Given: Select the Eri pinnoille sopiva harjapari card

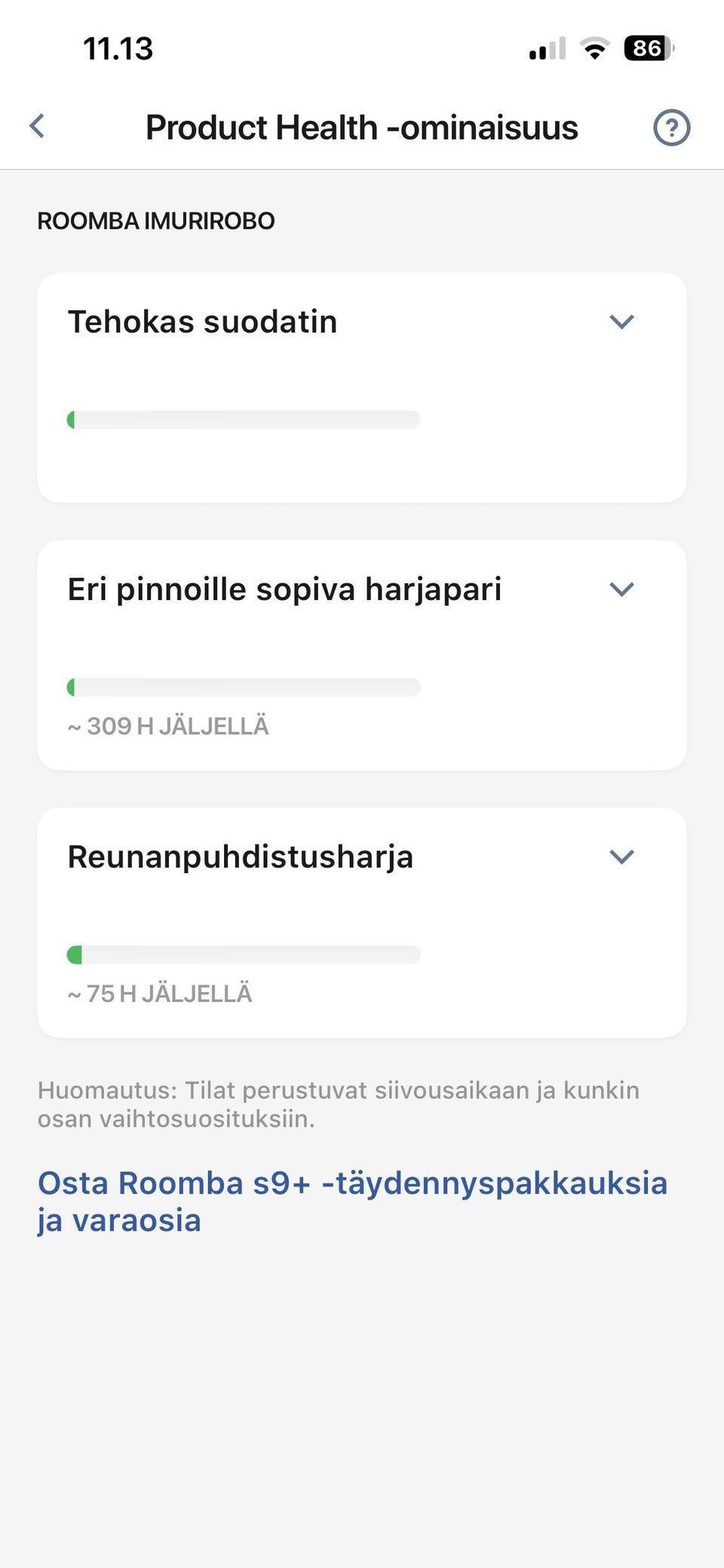Looking at the screenshot, I should (x=362, y=653).
